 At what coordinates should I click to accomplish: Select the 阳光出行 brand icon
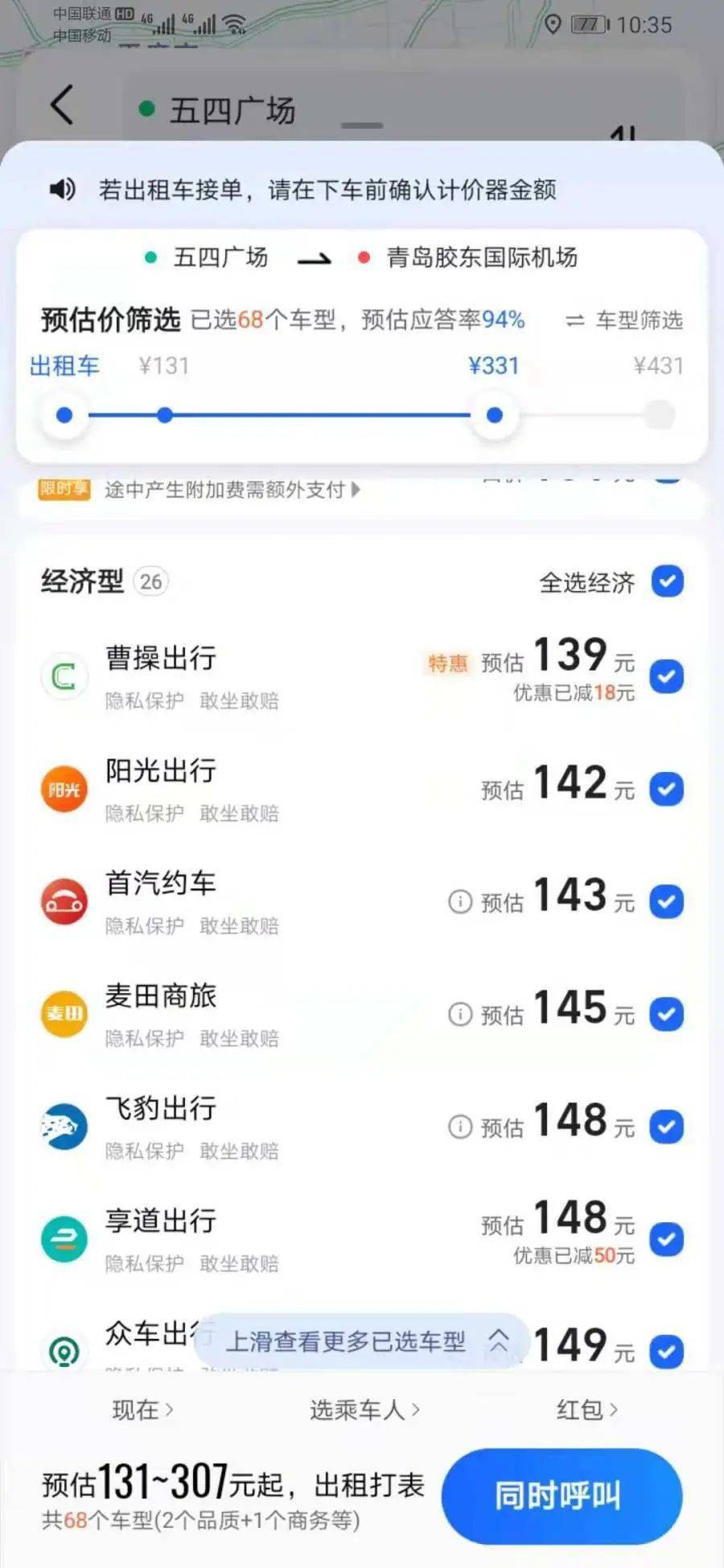click(x=64, y=789)
